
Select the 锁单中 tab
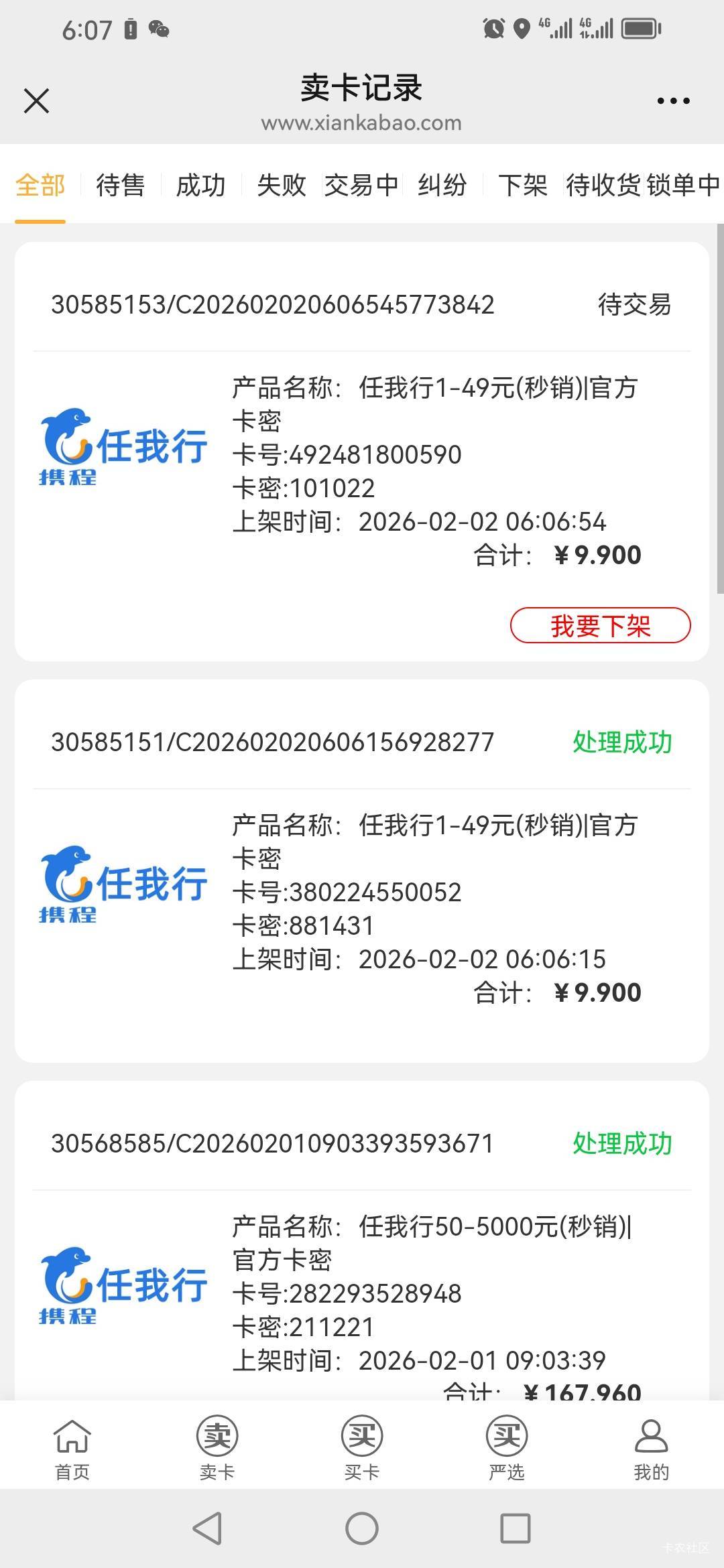[x=683, y=185]
